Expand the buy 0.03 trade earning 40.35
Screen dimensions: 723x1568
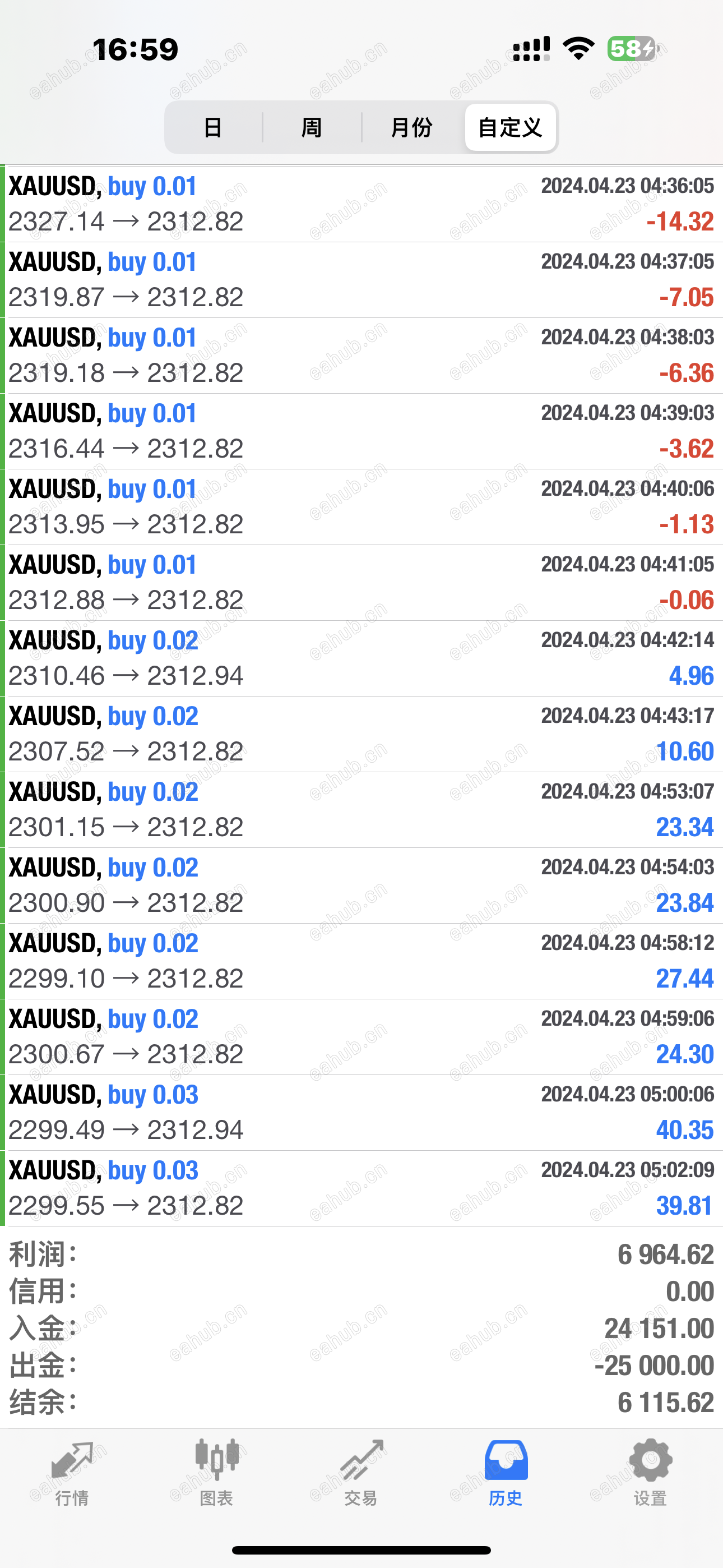point(361,1113)
